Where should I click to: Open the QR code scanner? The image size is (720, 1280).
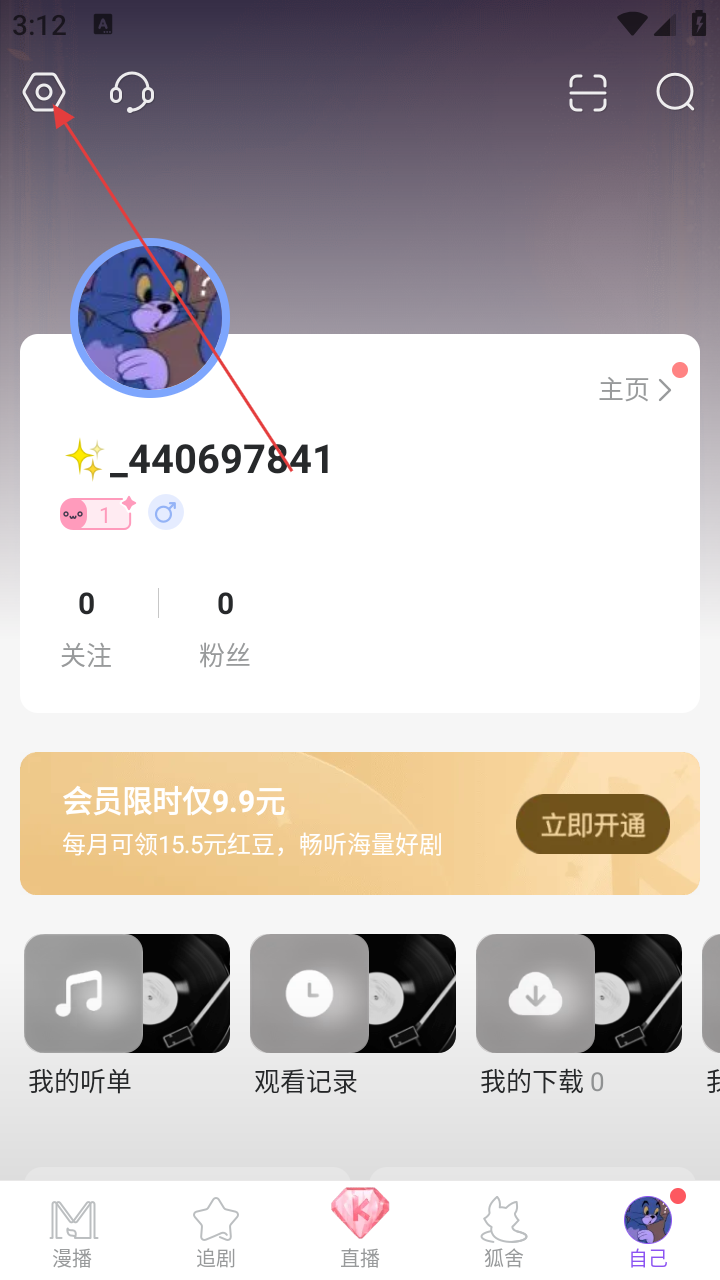click(x=588, y=93)
